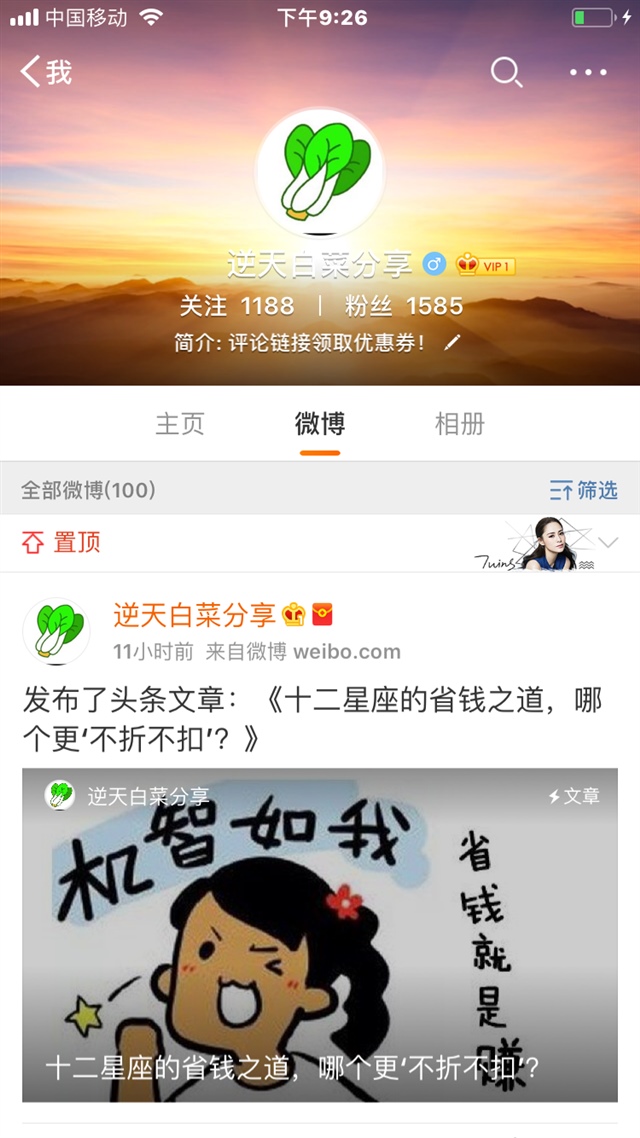Edit the 简介 bio with the pencil icon
Image resolution: width=640 pixels, height=1138 pixels.
(452, 343)
